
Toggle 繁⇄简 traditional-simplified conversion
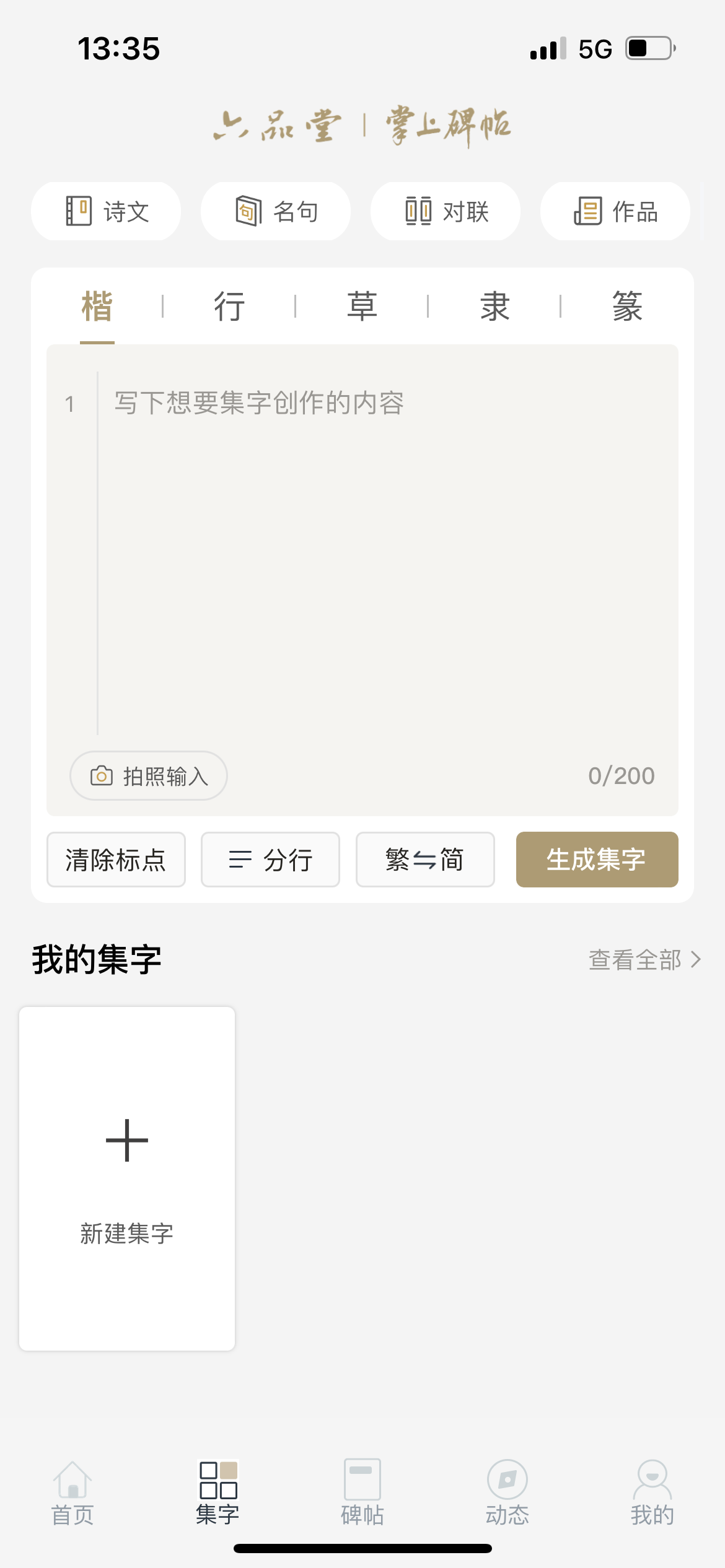[424, 860]
